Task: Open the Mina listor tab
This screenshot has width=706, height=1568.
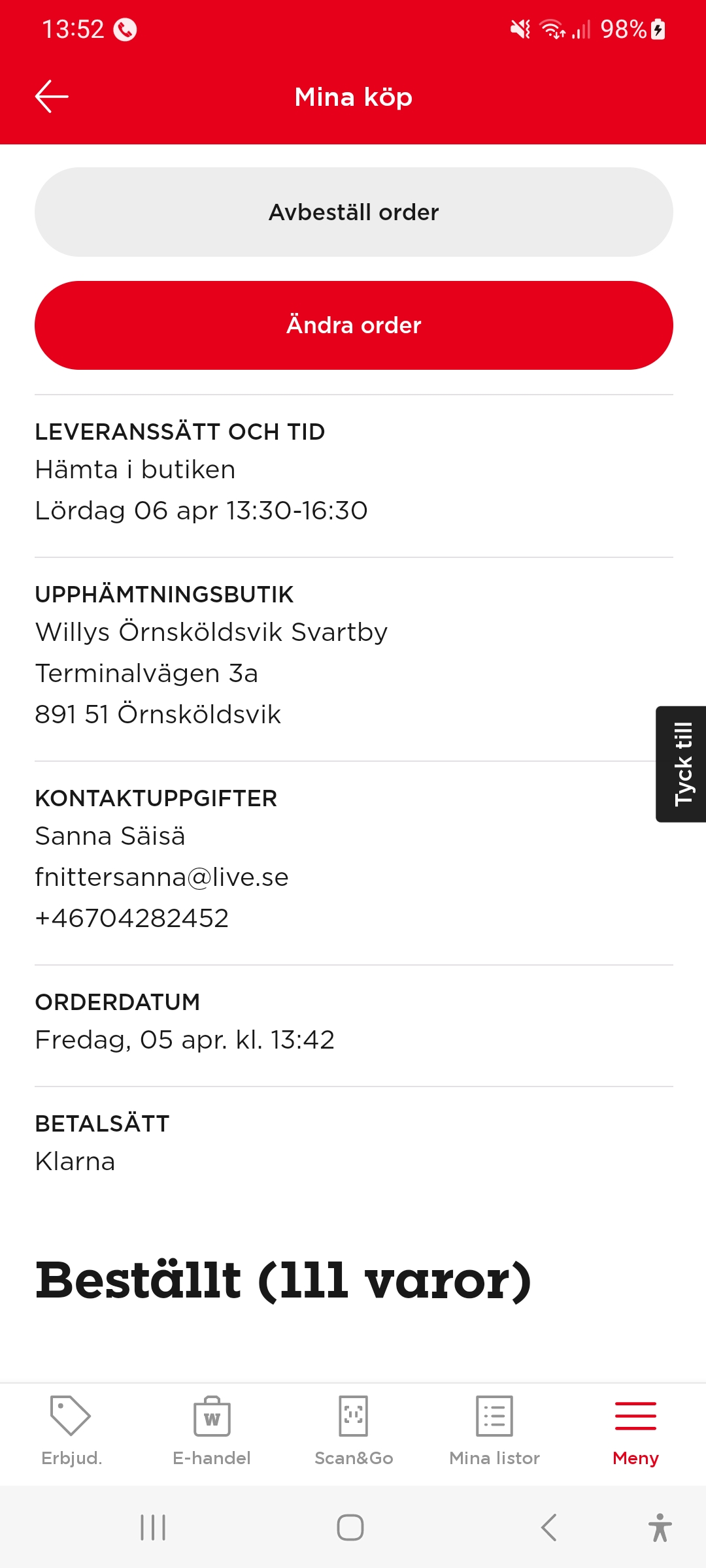Action: 494,1431
